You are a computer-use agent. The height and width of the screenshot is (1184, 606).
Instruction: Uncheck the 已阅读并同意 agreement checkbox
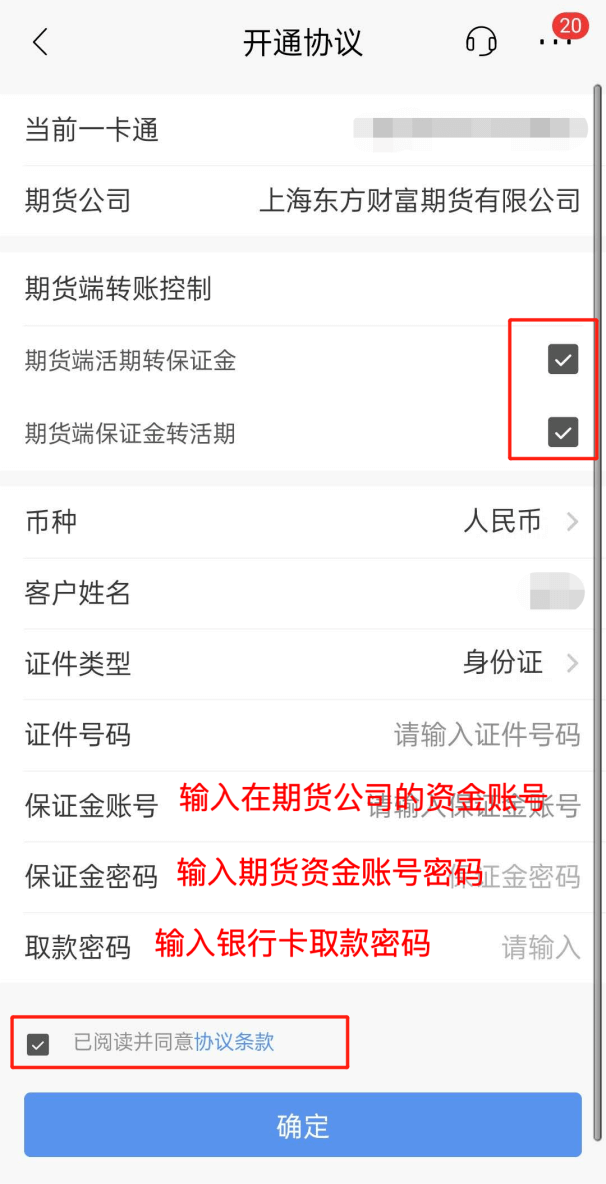[38, 1045]
